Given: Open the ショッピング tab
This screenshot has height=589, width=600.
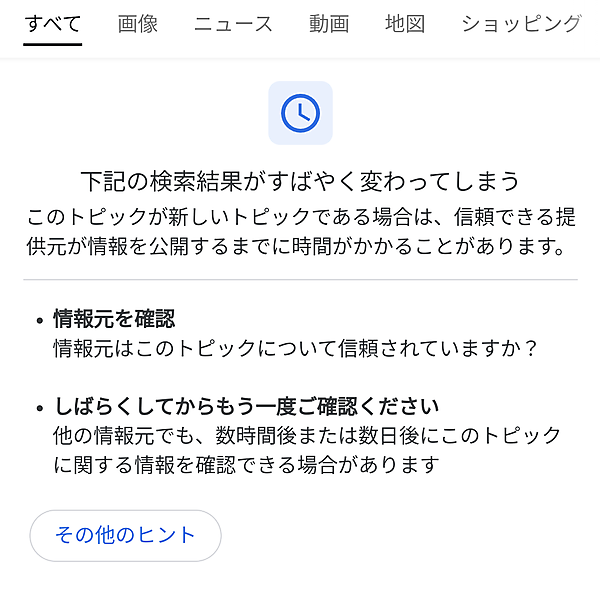Looking at the screenshot, I should click(x=520, y=23).
